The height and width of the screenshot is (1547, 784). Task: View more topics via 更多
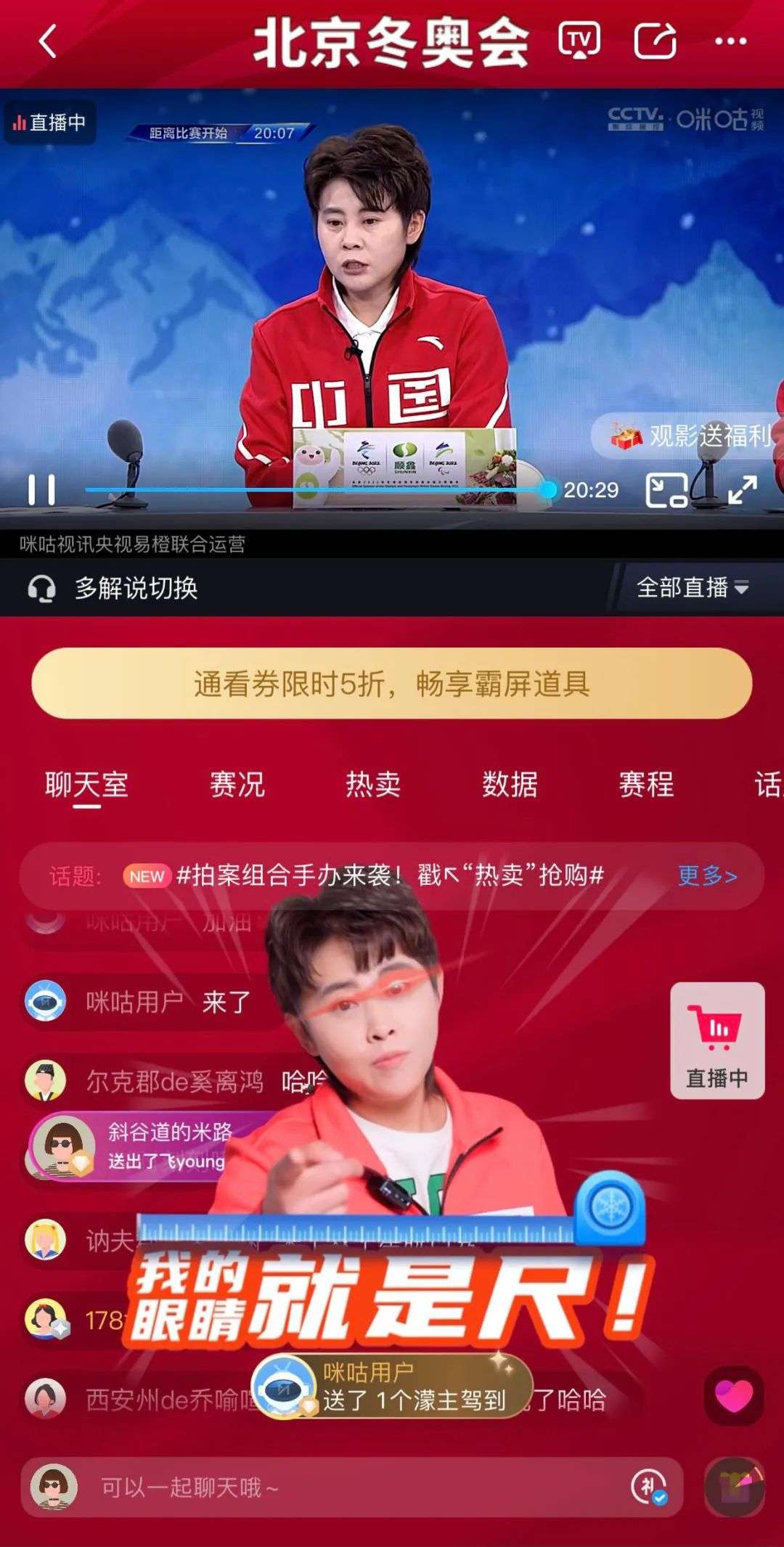pos(707,875)
